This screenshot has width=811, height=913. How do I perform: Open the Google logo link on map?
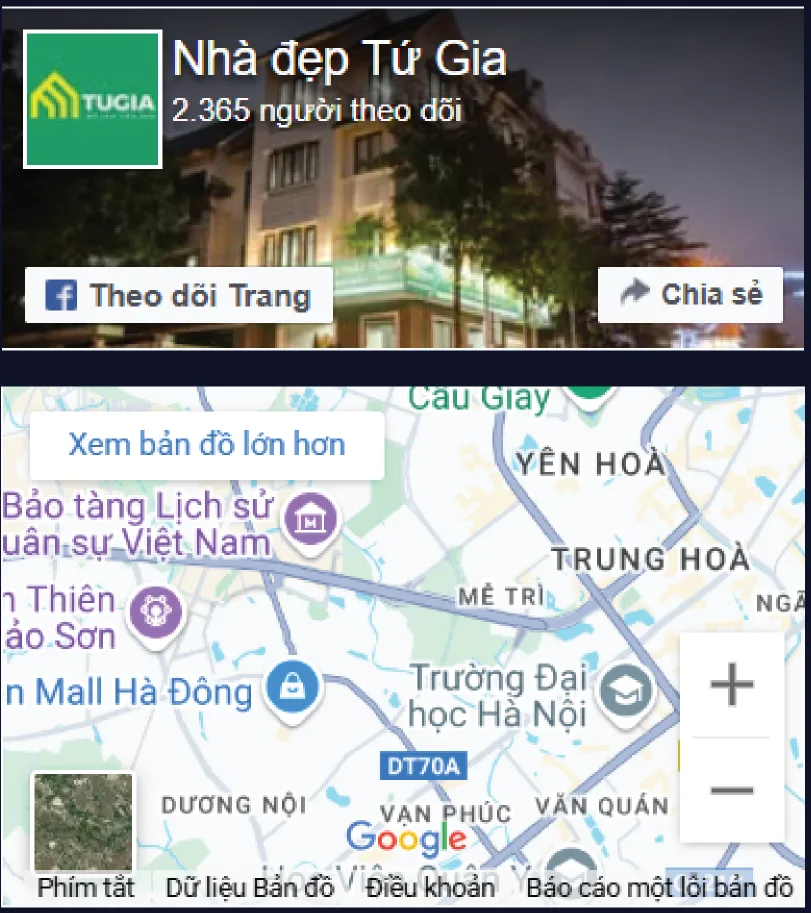point(406,838)
